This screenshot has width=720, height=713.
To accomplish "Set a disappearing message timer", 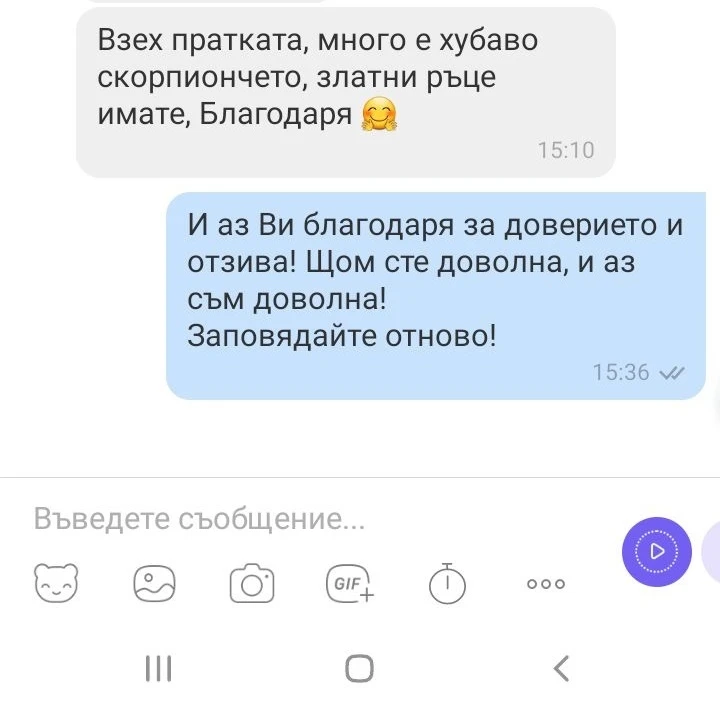I will (x=447, y=582).
